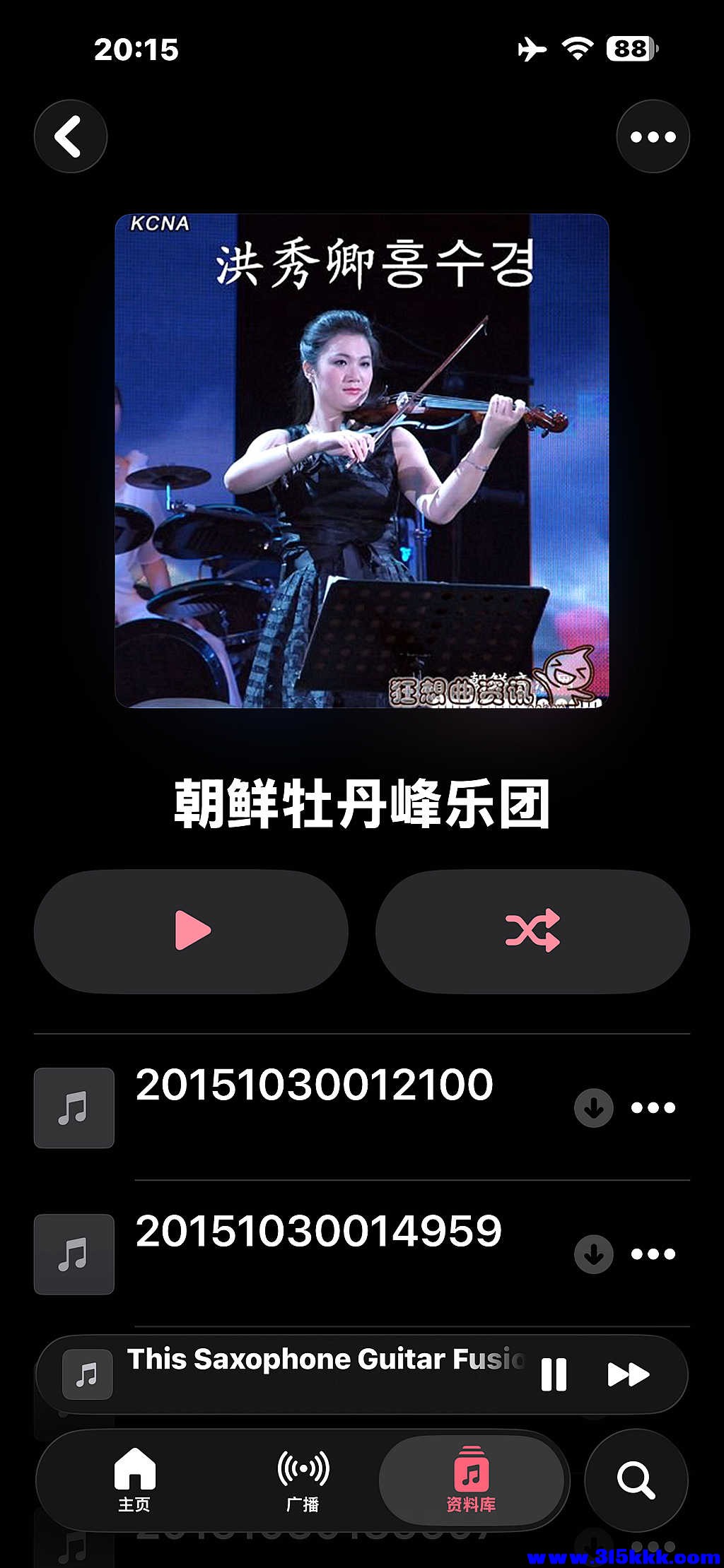Tap the music note icon beside 20151030012100

click(x=74, y=1108)
